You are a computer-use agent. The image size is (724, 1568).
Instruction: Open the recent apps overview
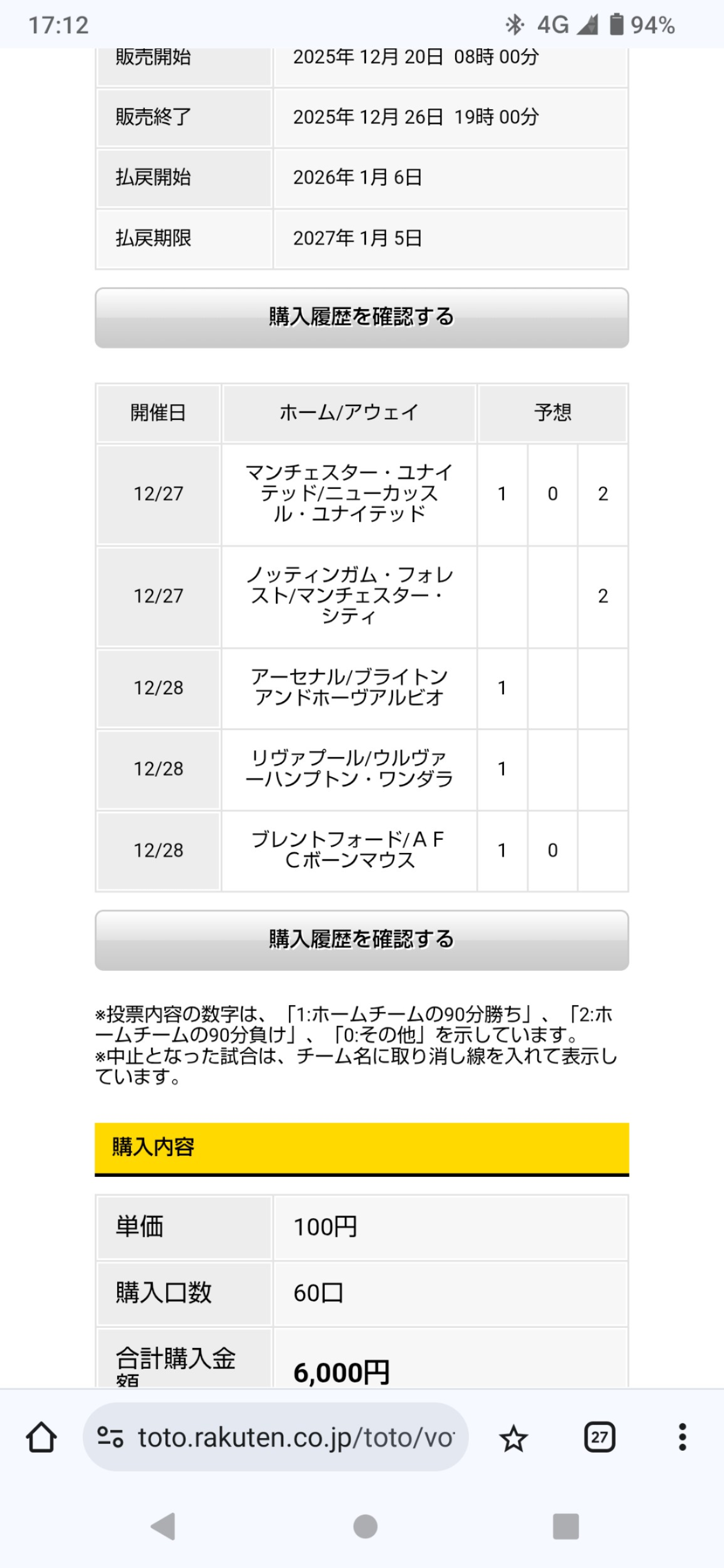[x=565, y=1527]
